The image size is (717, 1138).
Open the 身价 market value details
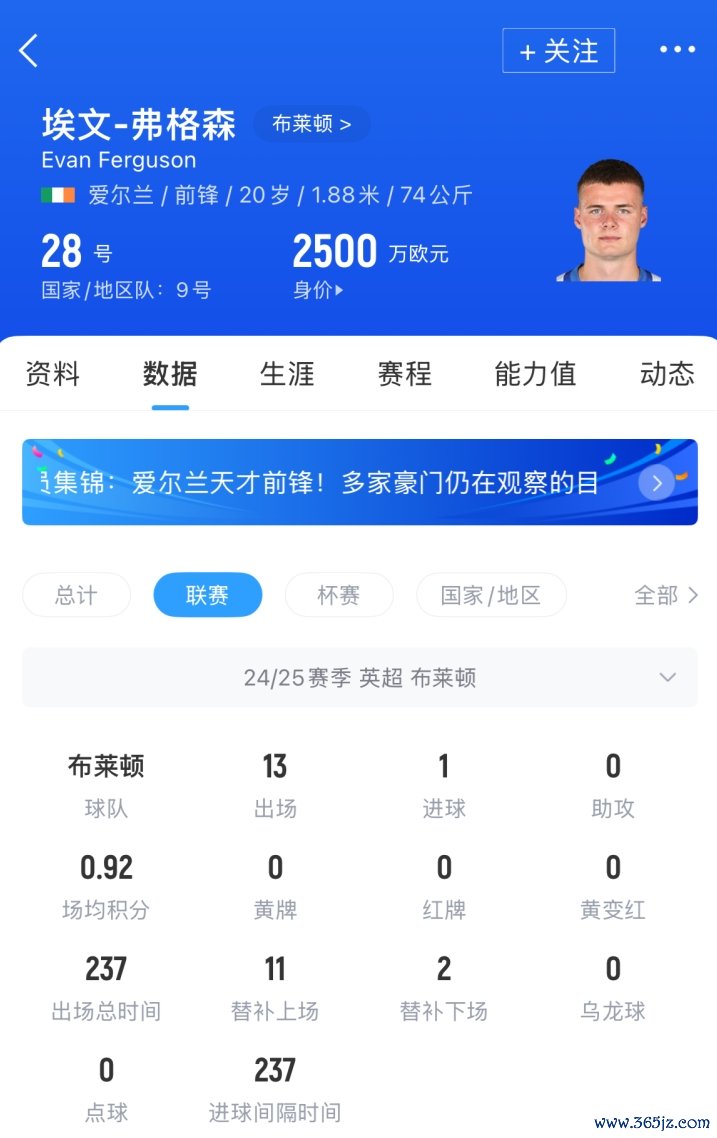click(x=318, y=291)
